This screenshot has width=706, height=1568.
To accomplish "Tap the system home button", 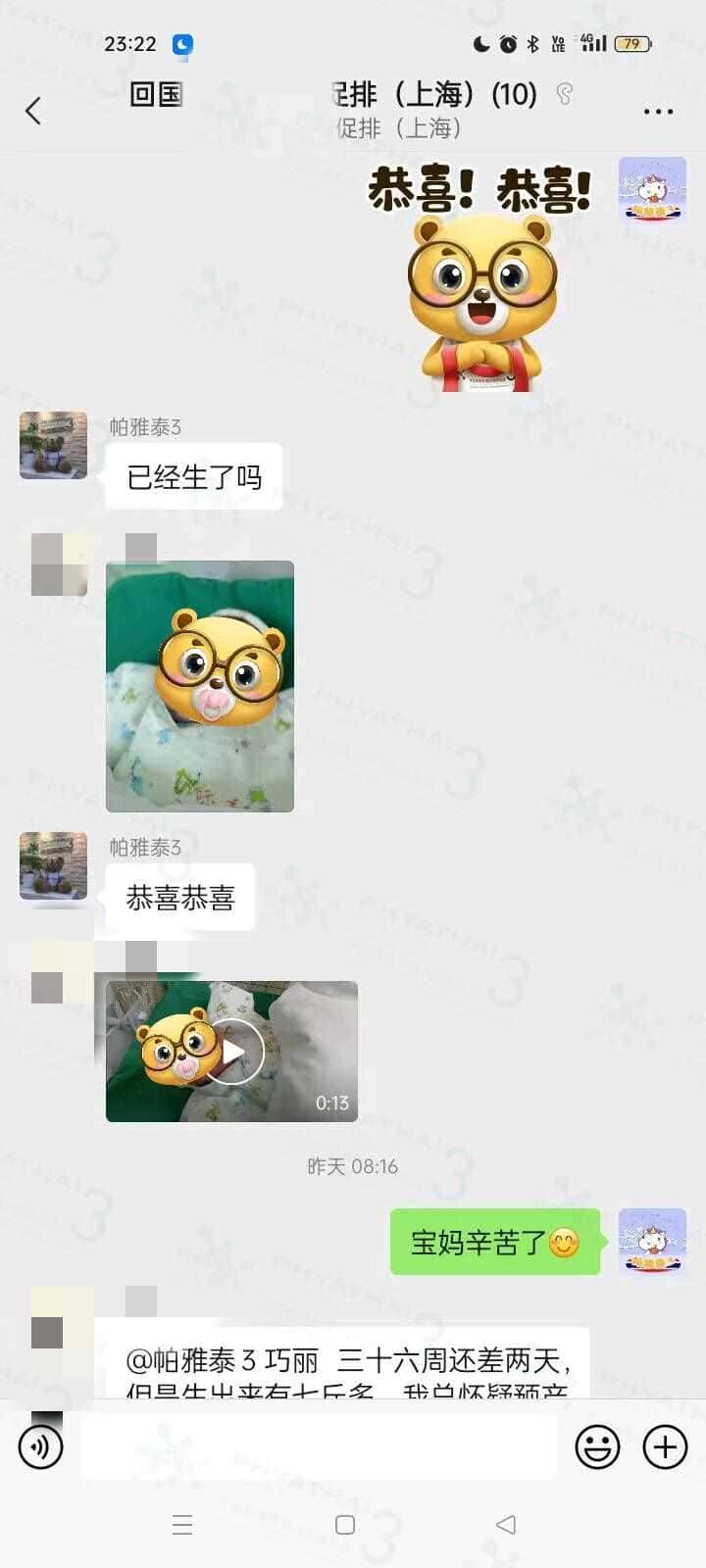I will 345,1525.
